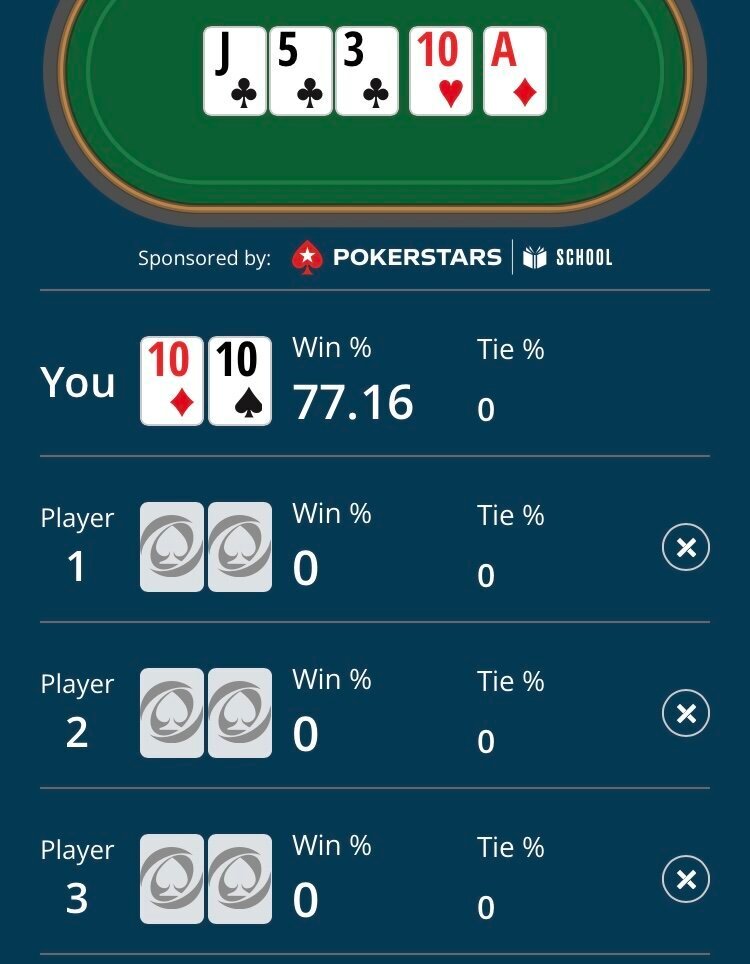
Task: Remove Player 1 from the table
Action: [686, 547]
